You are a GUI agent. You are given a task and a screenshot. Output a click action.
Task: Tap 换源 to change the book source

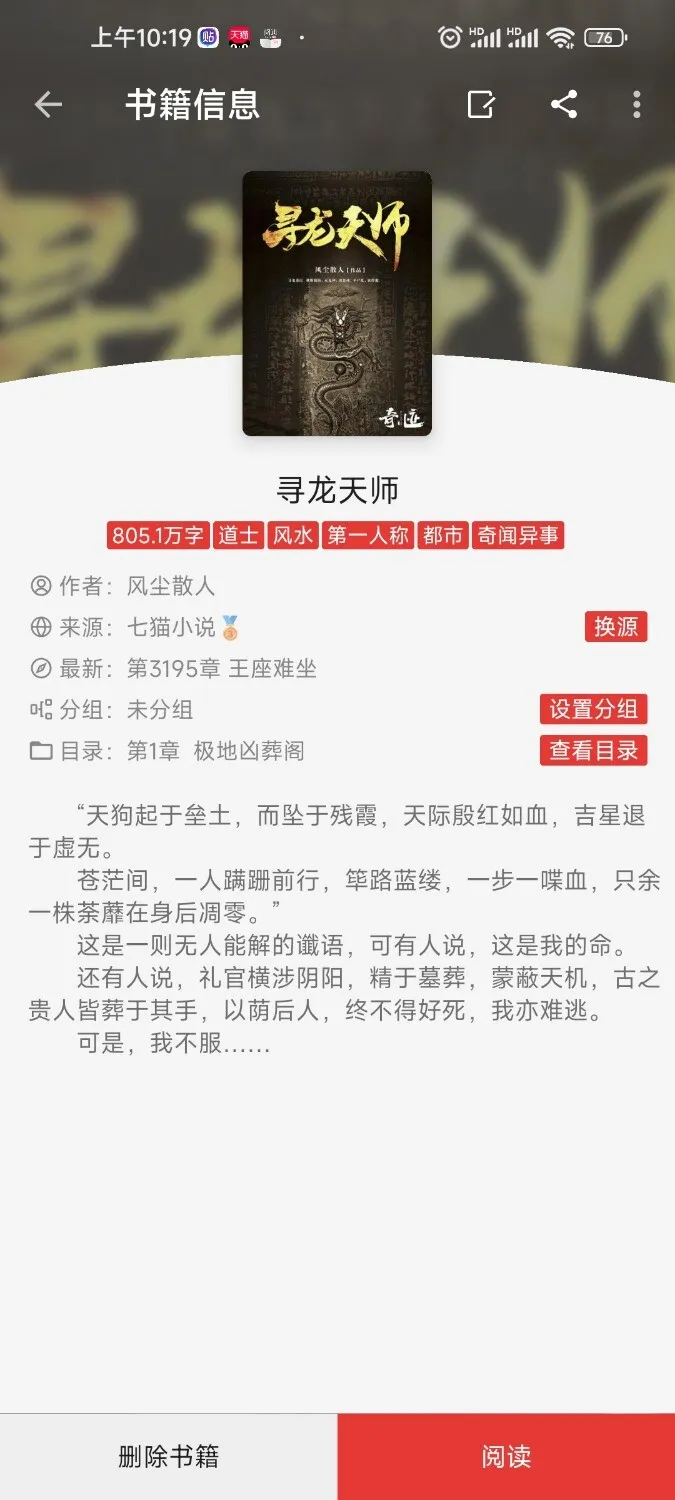(616, 627)
